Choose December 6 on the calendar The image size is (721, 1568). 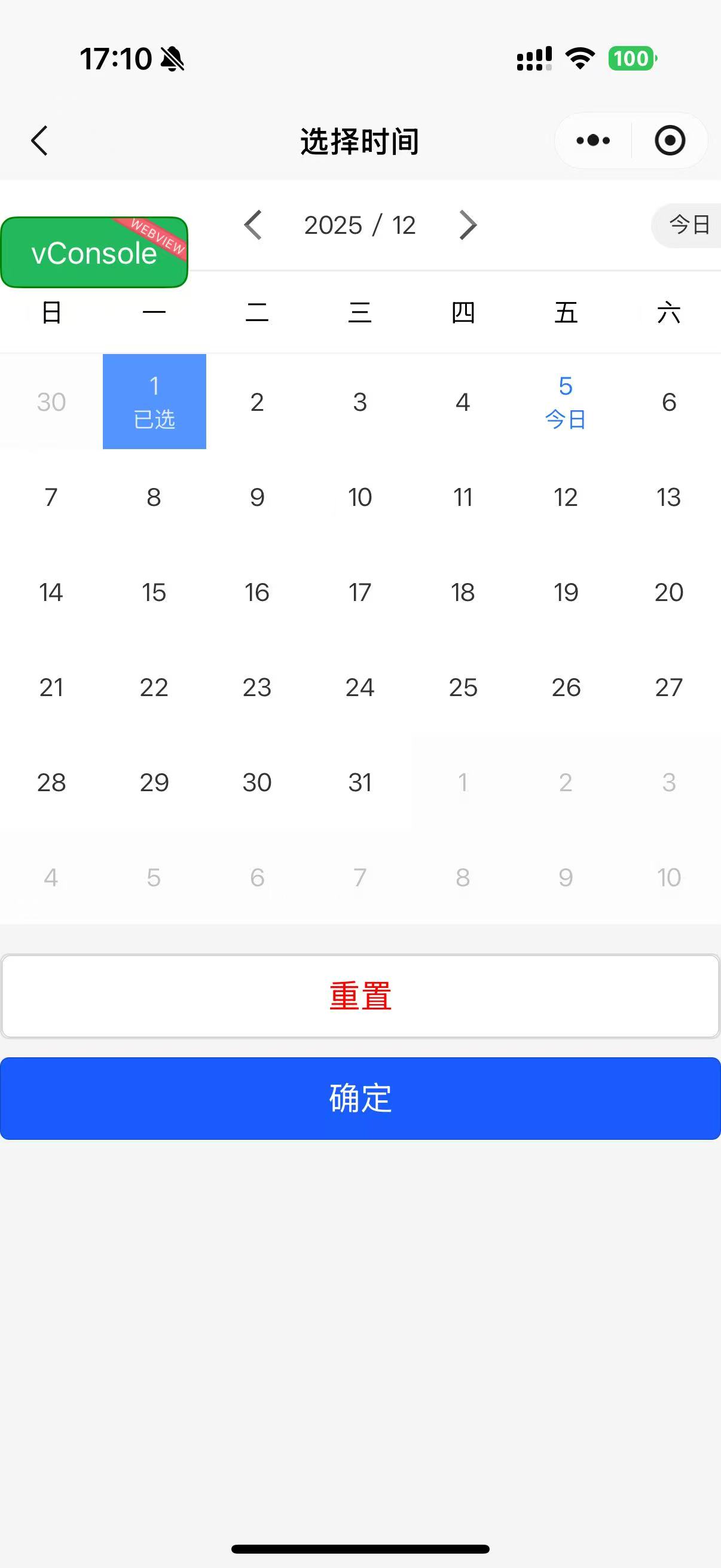click(x=668, y=402)
